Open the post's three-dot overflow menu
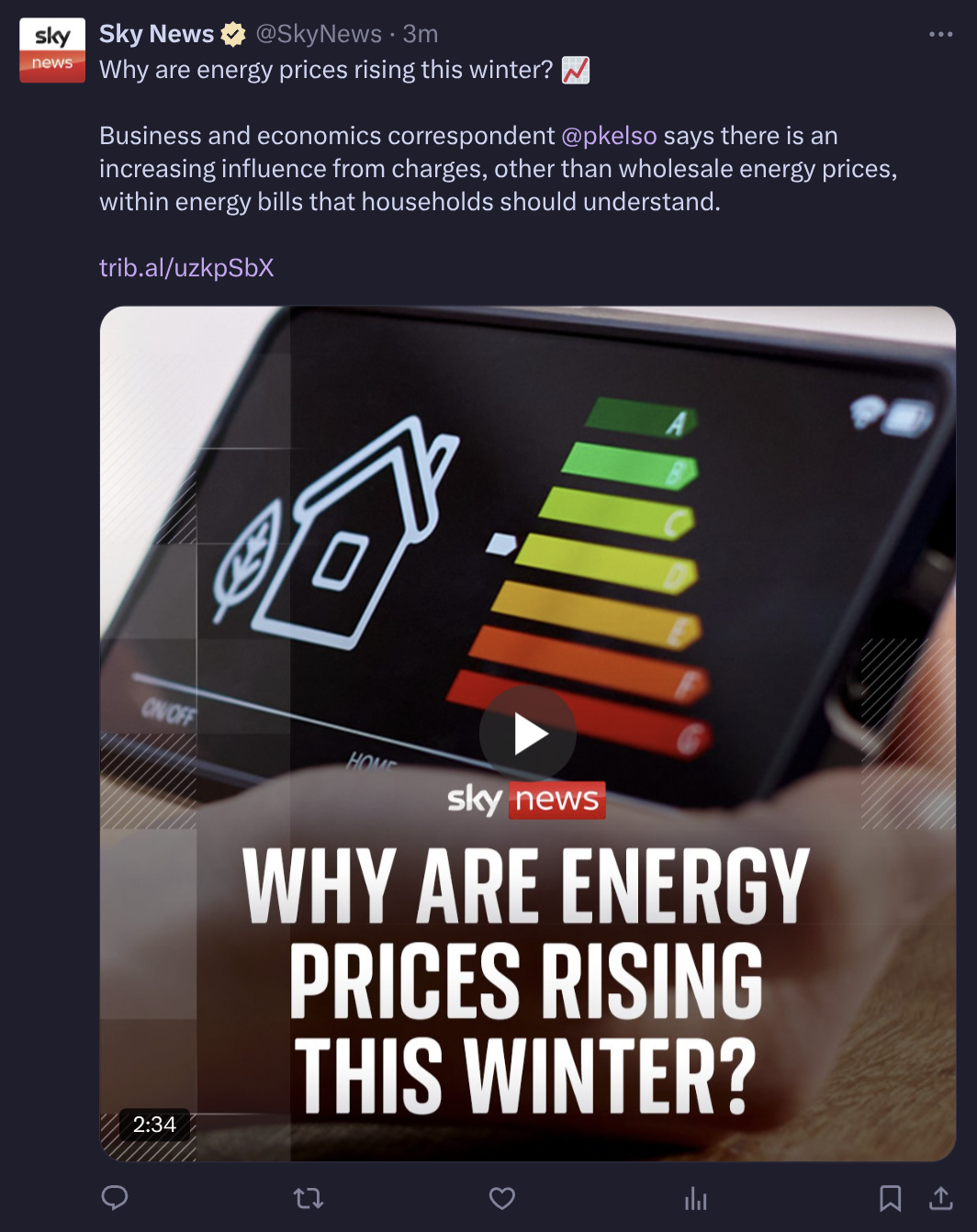 [940, 34]
